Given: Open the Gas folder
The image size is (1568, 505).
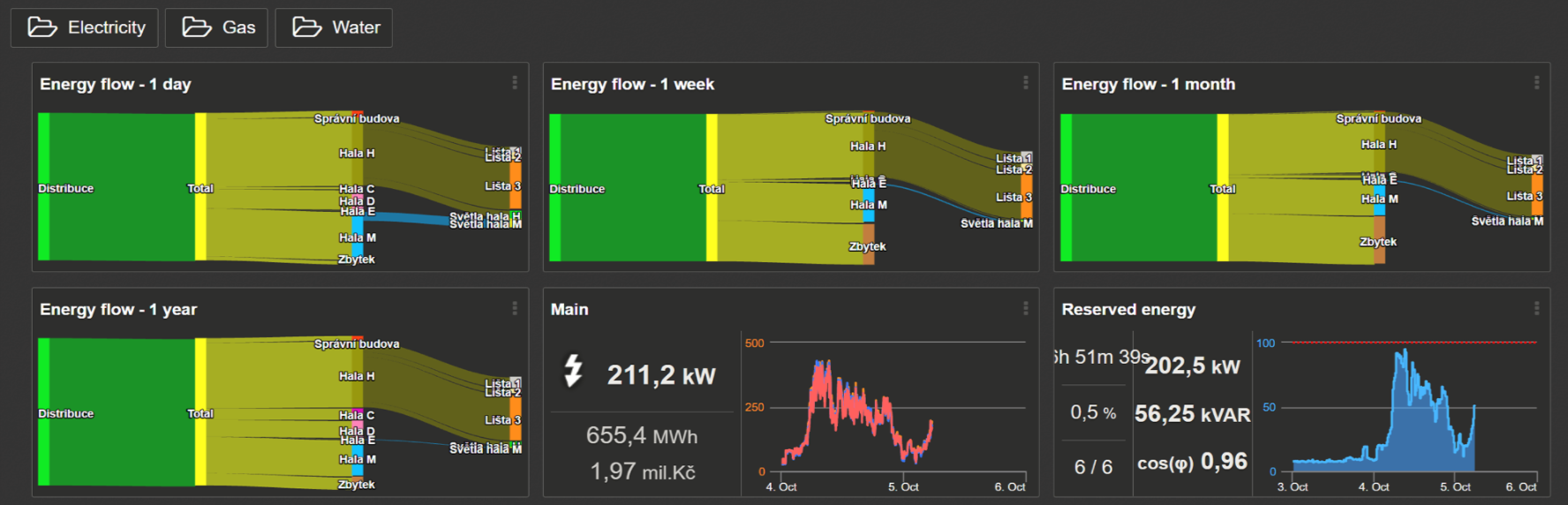Looking at the screenshot, I should [x=217, y=27].
